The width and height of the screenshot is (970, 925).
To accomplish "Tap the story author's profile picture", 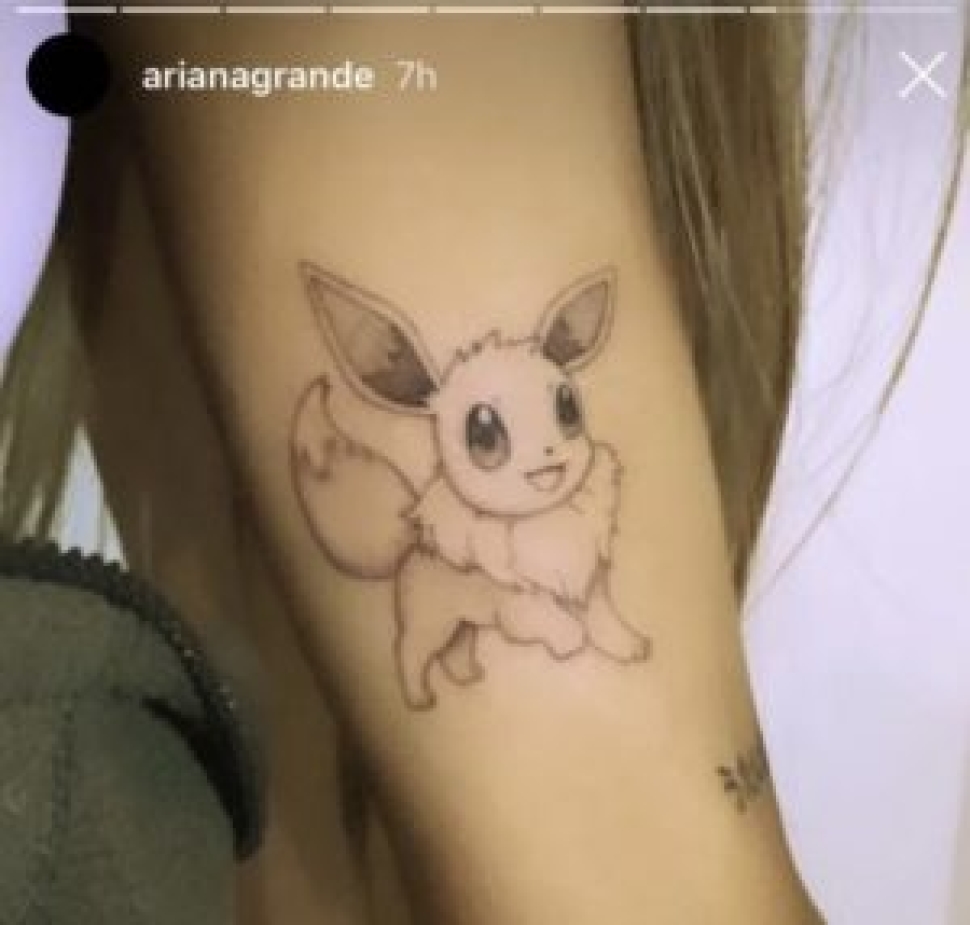I will (69, 75).
